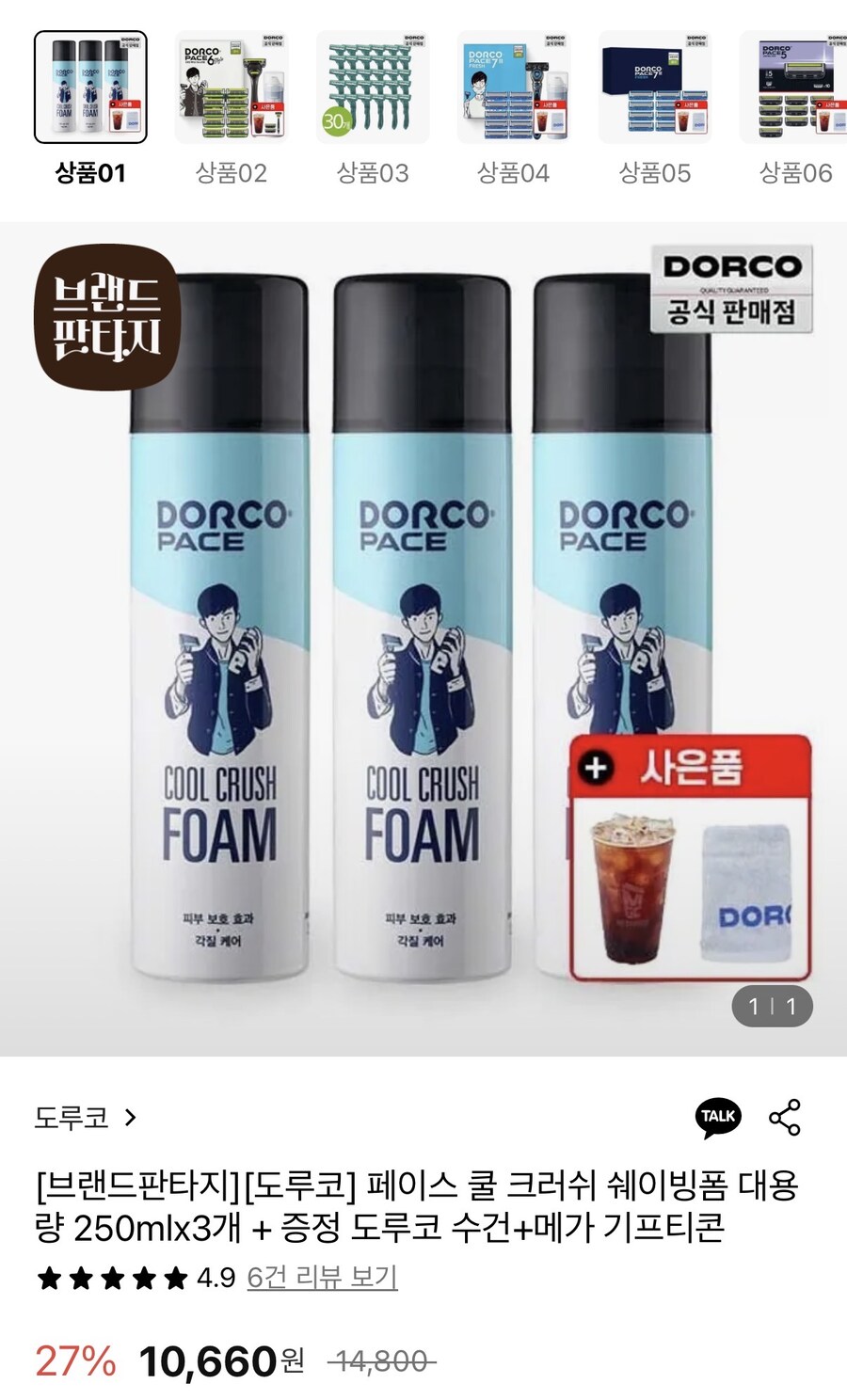The width and height of the screenshot is (847, 1400).
Task: View the 상품04 product option
Action: pos(514,87)
